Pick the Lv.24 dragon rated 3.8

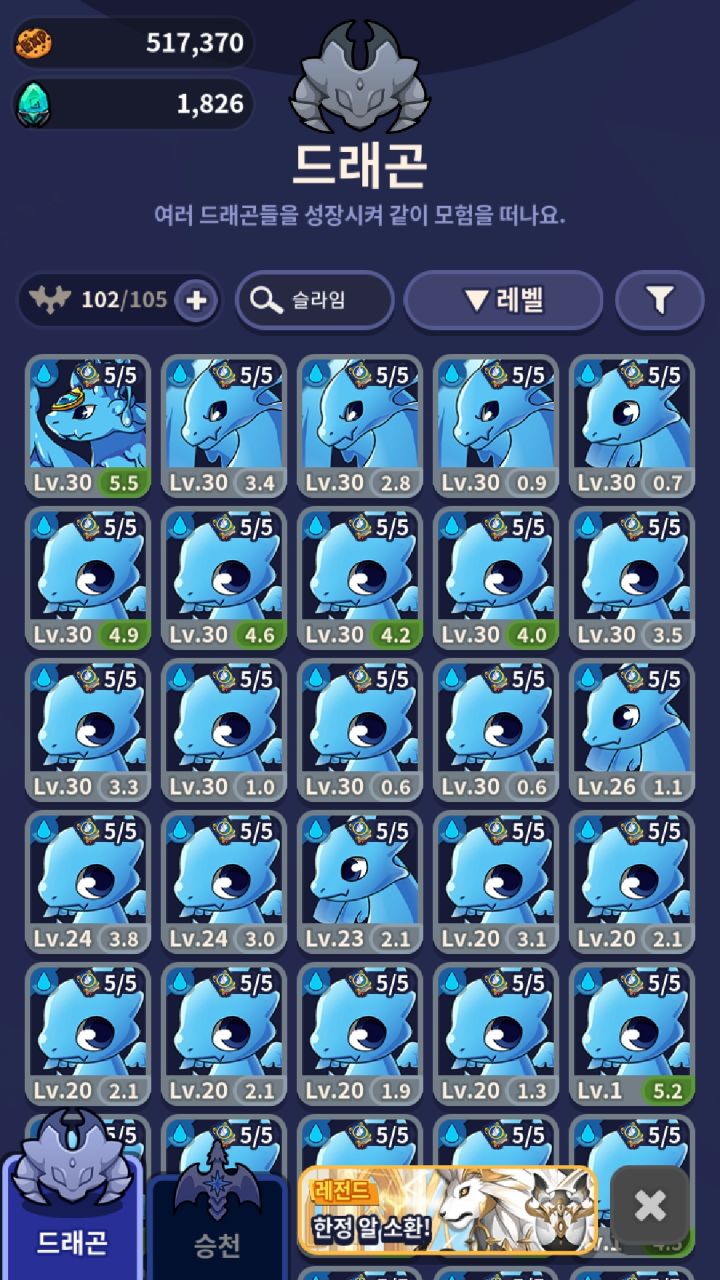88,882
